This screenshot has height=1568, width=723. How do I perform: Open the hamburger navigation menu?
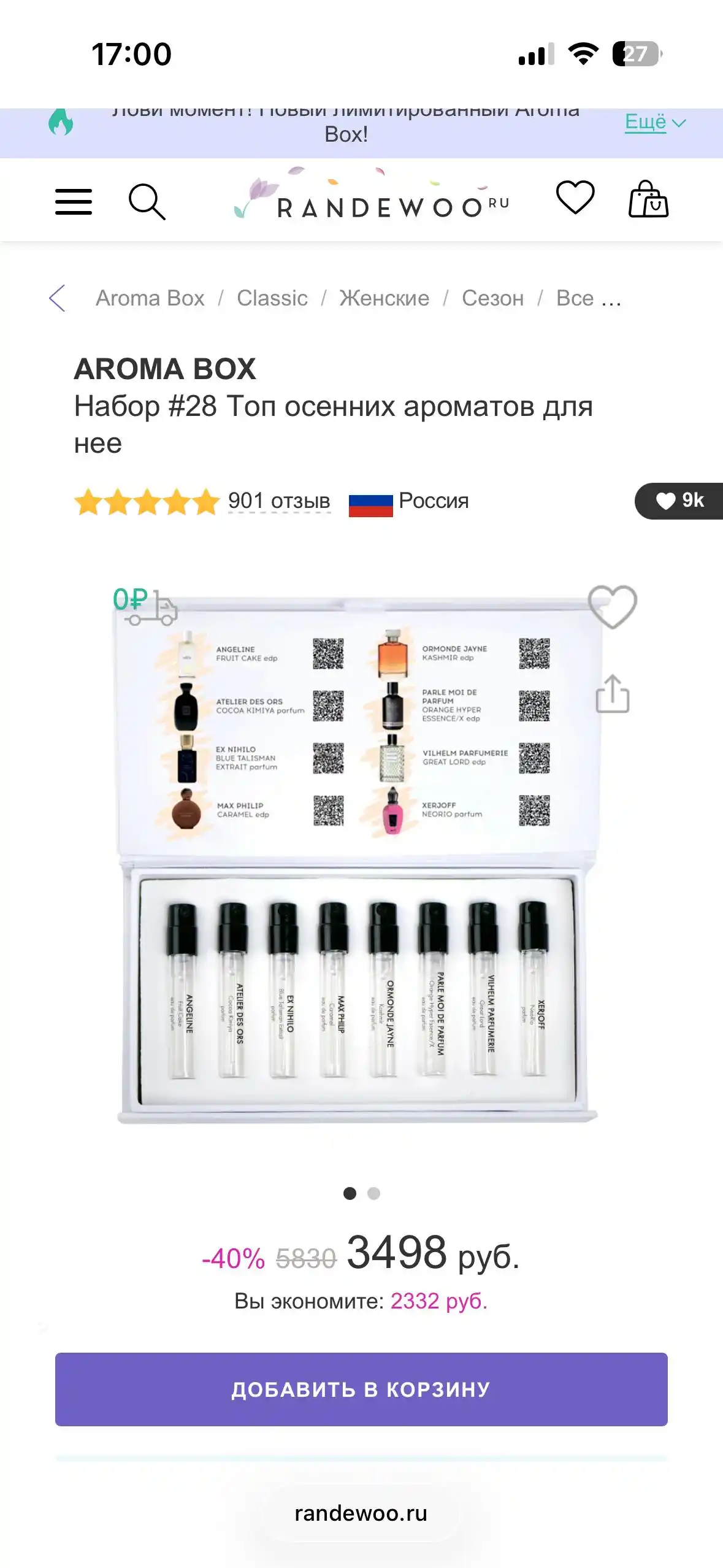point(74,201)
